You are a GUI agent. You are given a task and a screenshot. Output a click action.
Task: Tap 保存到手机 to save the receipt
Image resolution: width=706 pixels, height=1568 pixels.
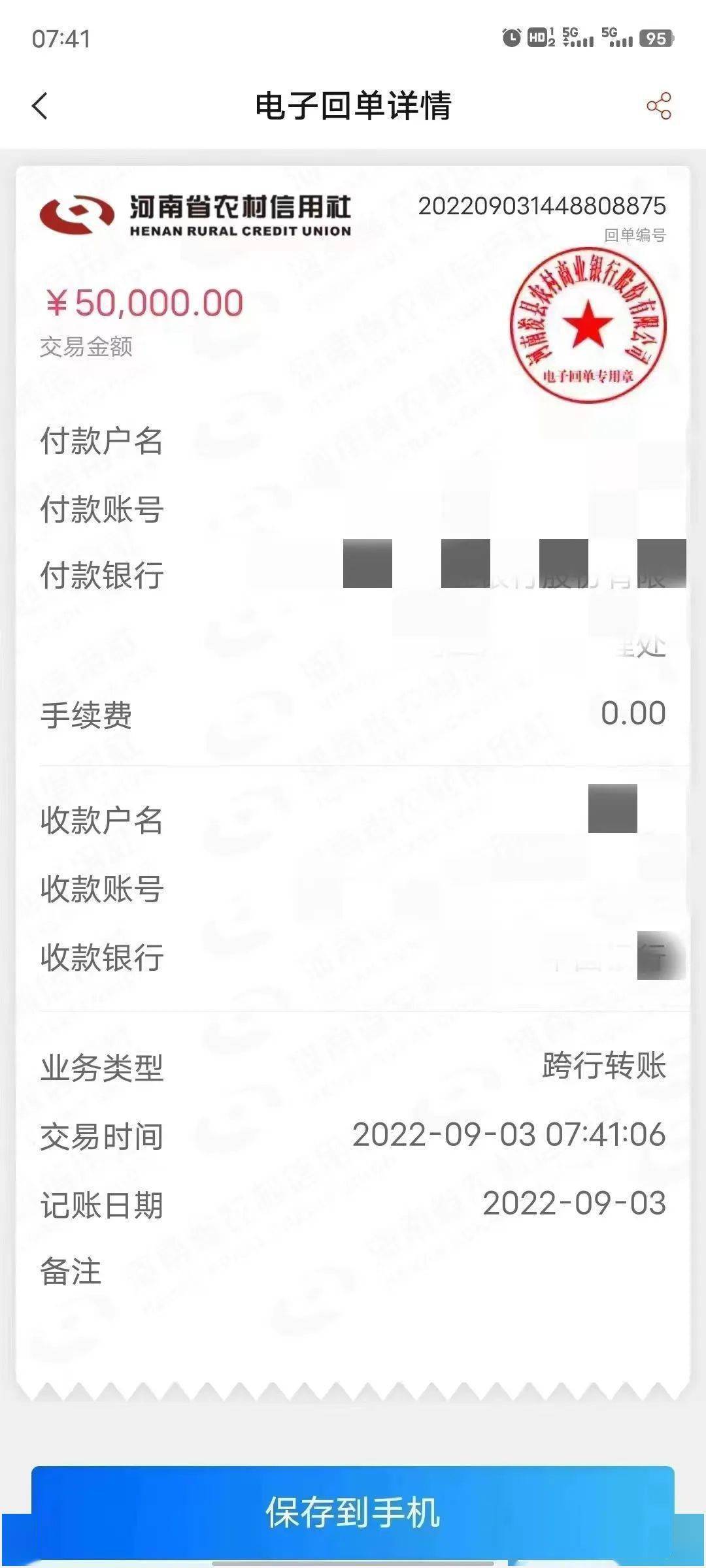pyautogui.click(x=353, y=1511)
